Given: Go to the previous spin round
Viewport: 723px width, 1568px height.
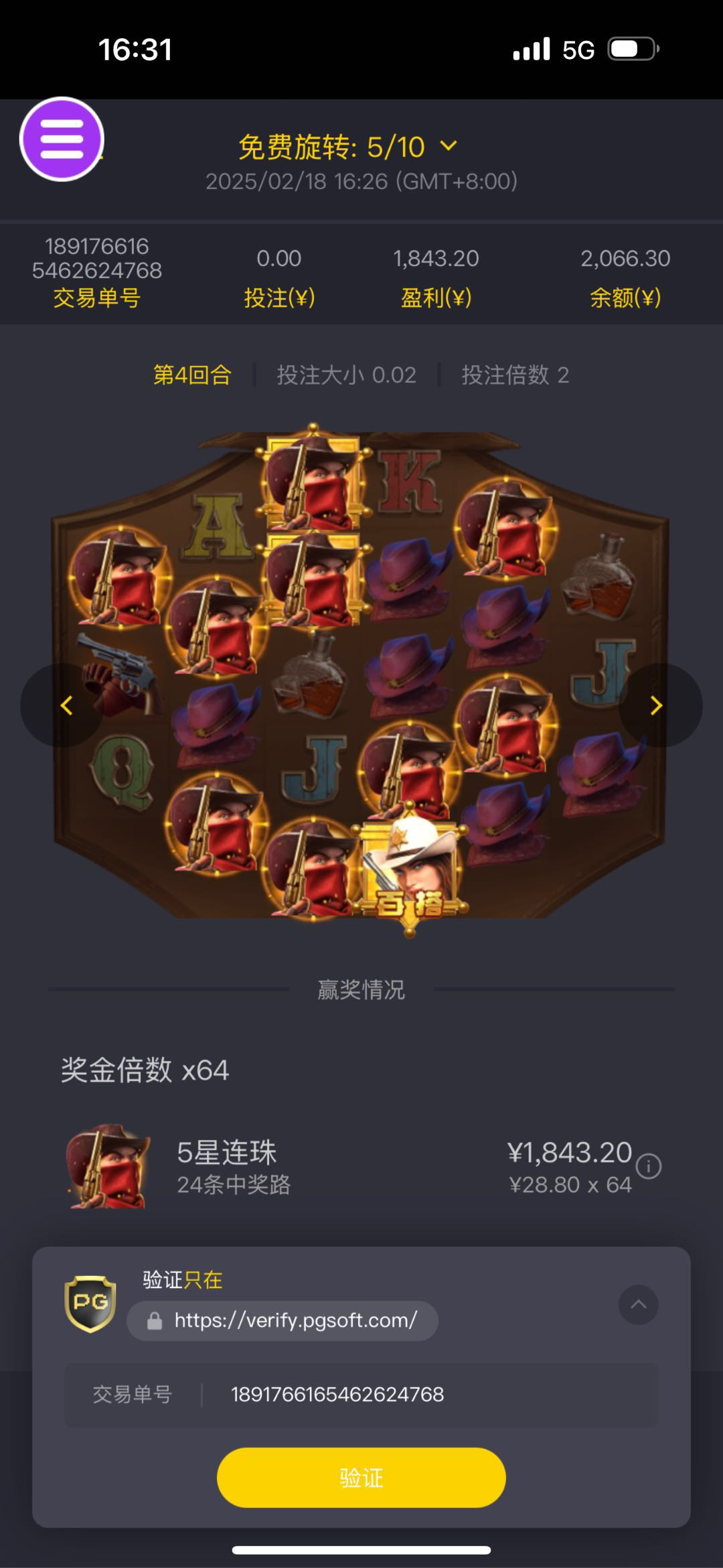Looking at the screenshot, I should point(66,705).
